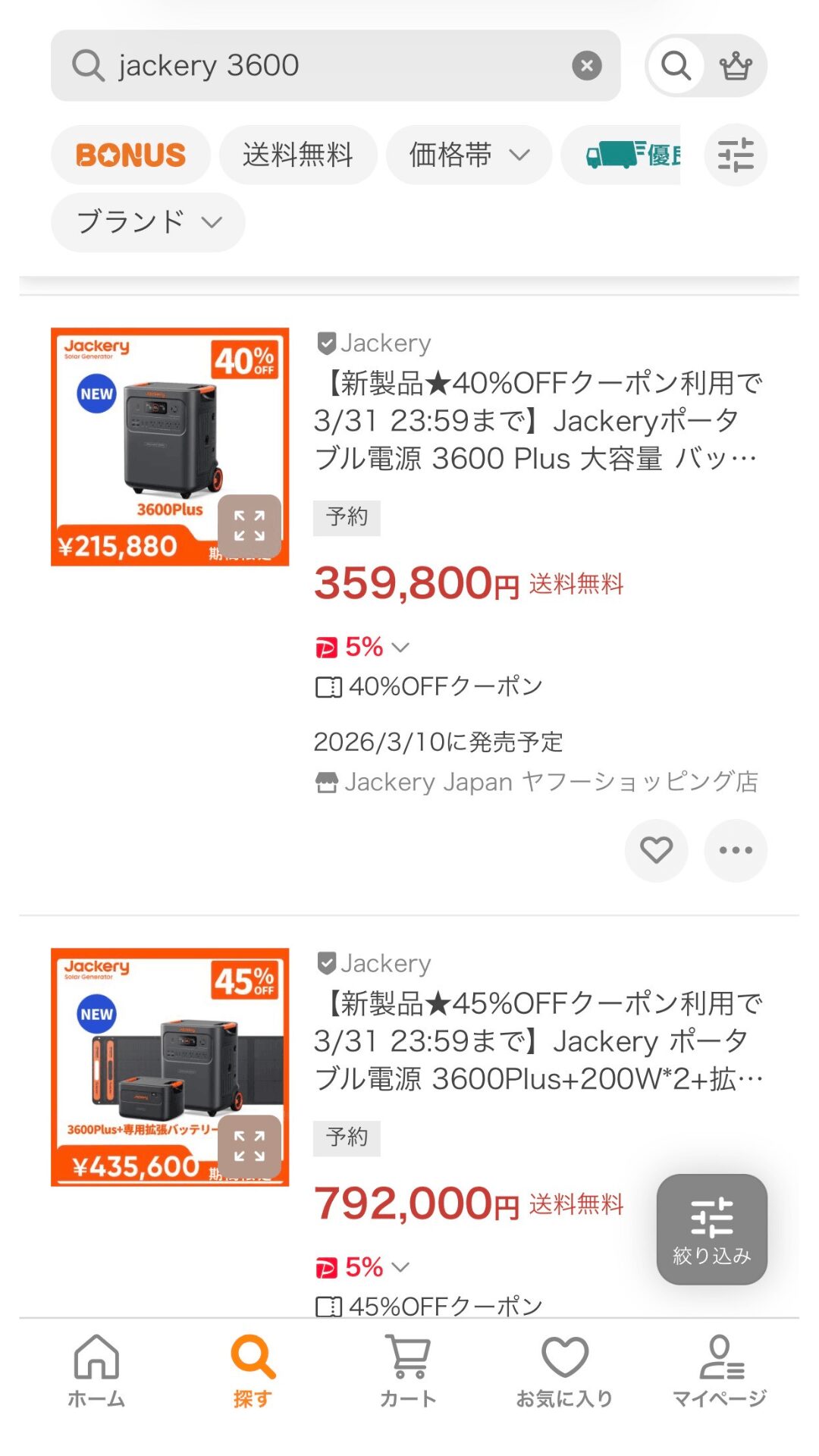
Task: Open the 価格帯 price range dropdown
Action: point(467,154)
